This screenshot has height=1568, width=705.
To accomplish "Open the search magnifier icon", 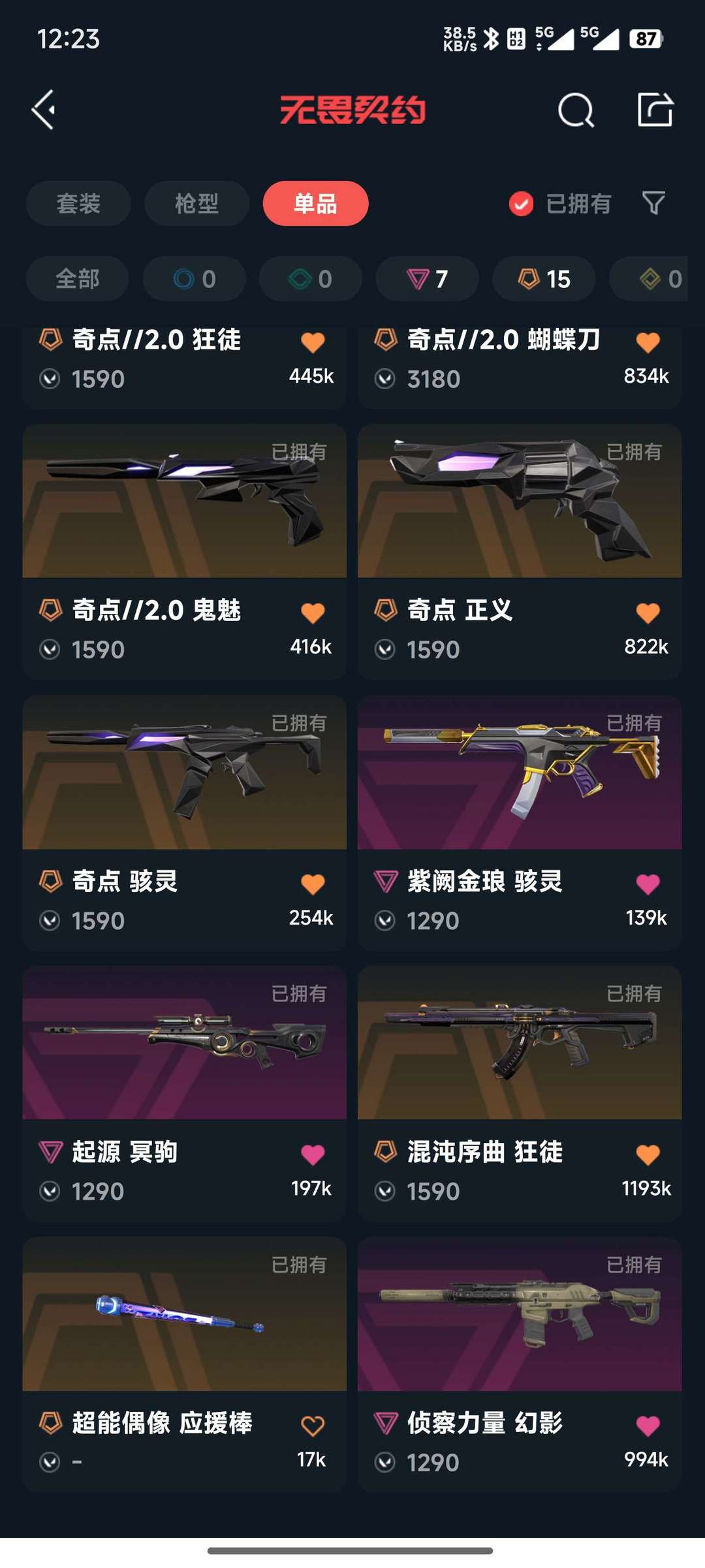I will 576,110.
